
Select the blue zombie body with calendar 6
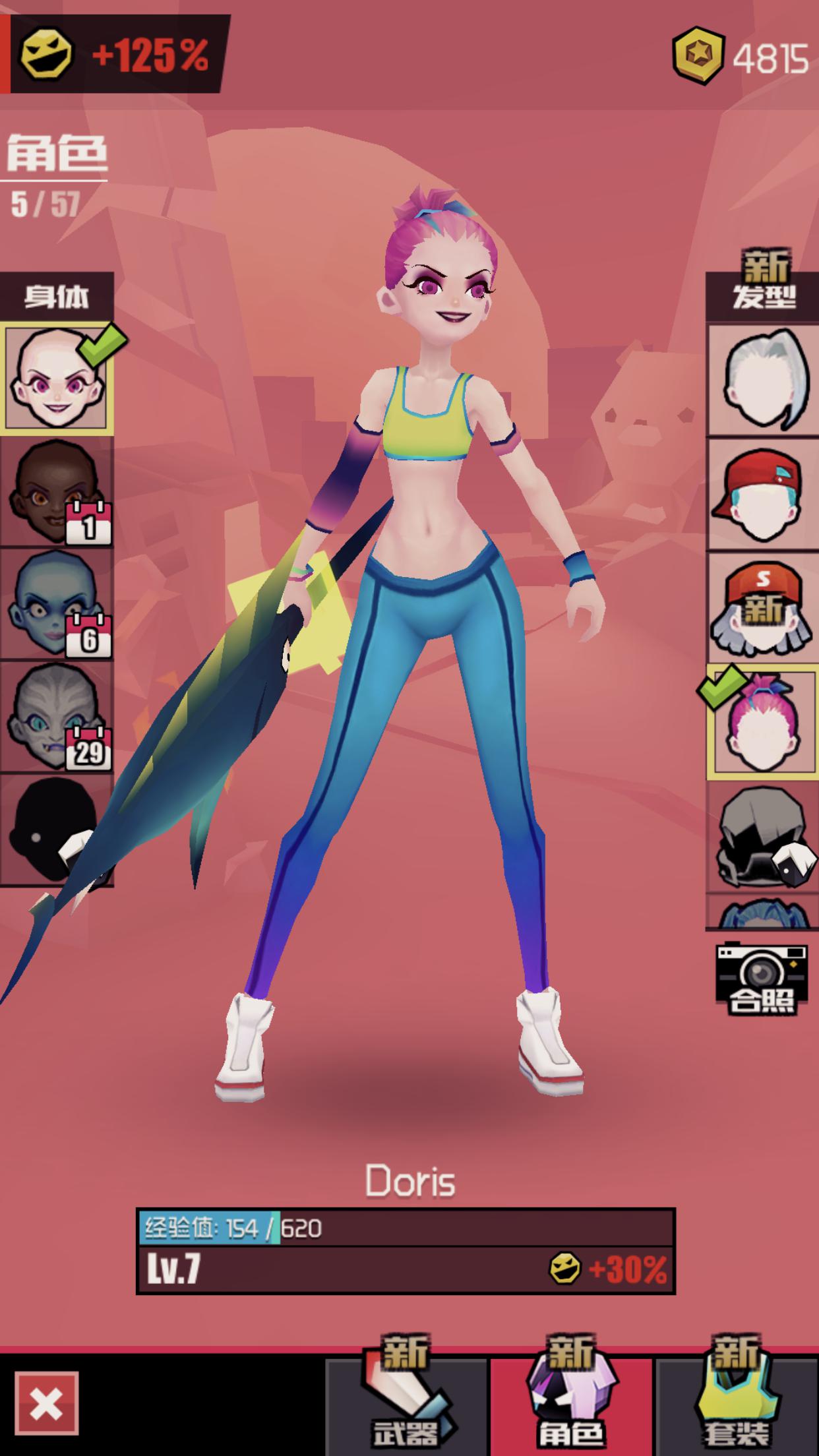56,605
